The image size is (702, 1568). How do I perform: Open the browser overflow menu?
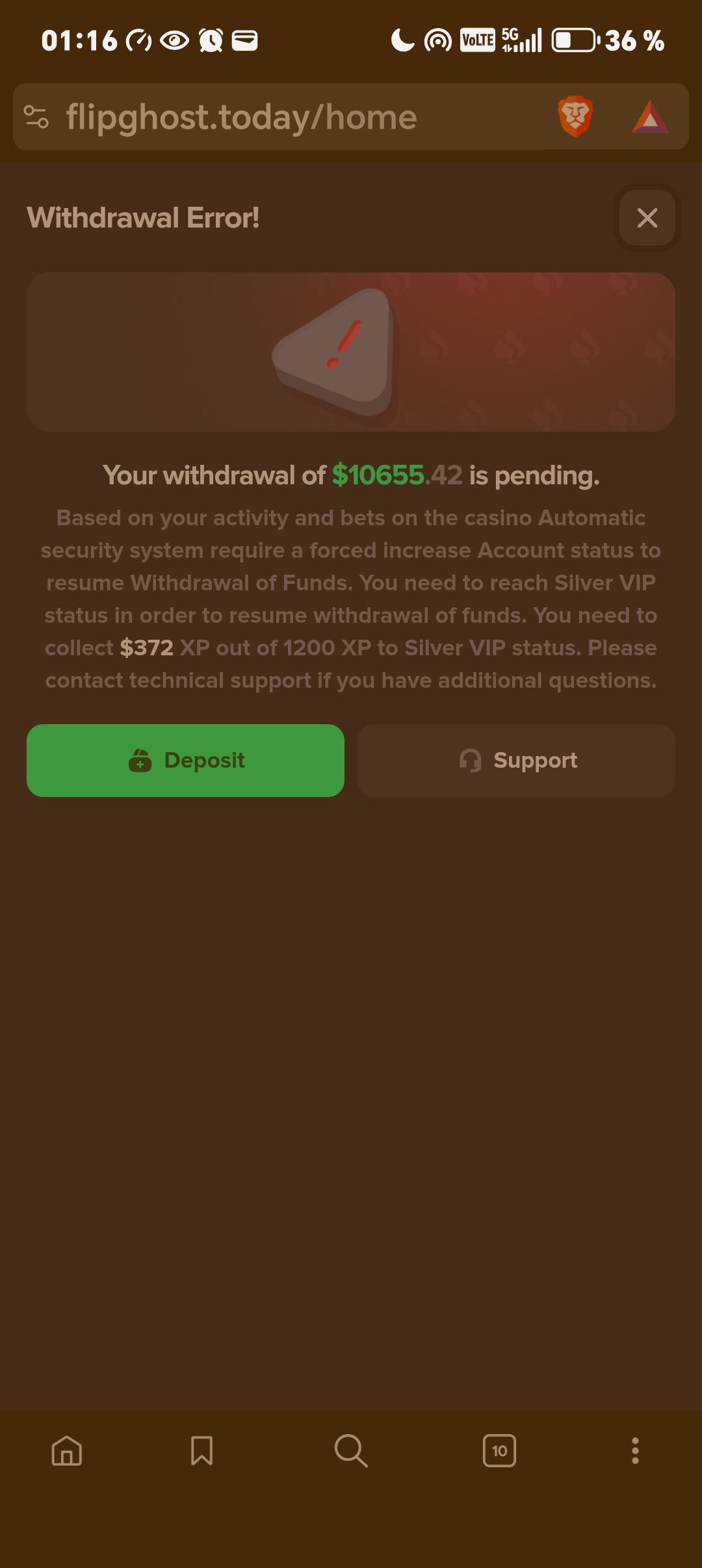(635, 1450)
